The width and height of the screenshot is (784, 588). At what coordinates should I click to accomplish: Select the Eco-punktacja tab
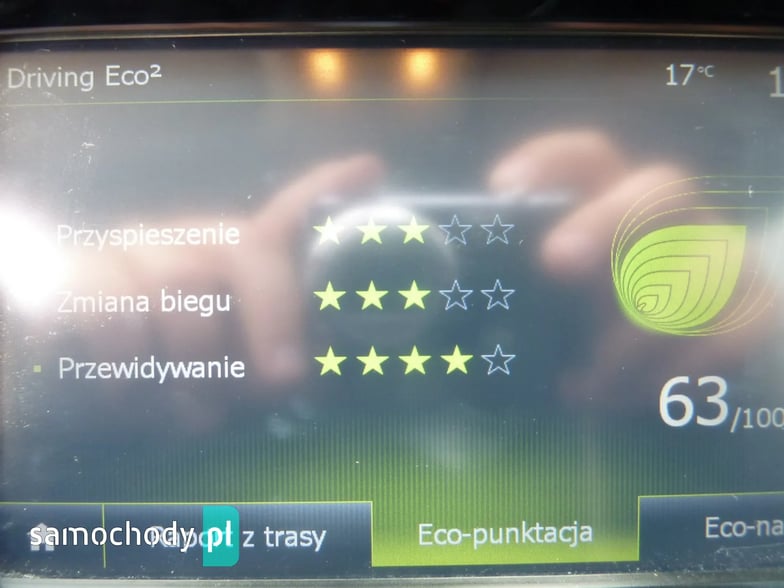pyautogui.click(x=504, y=532)
